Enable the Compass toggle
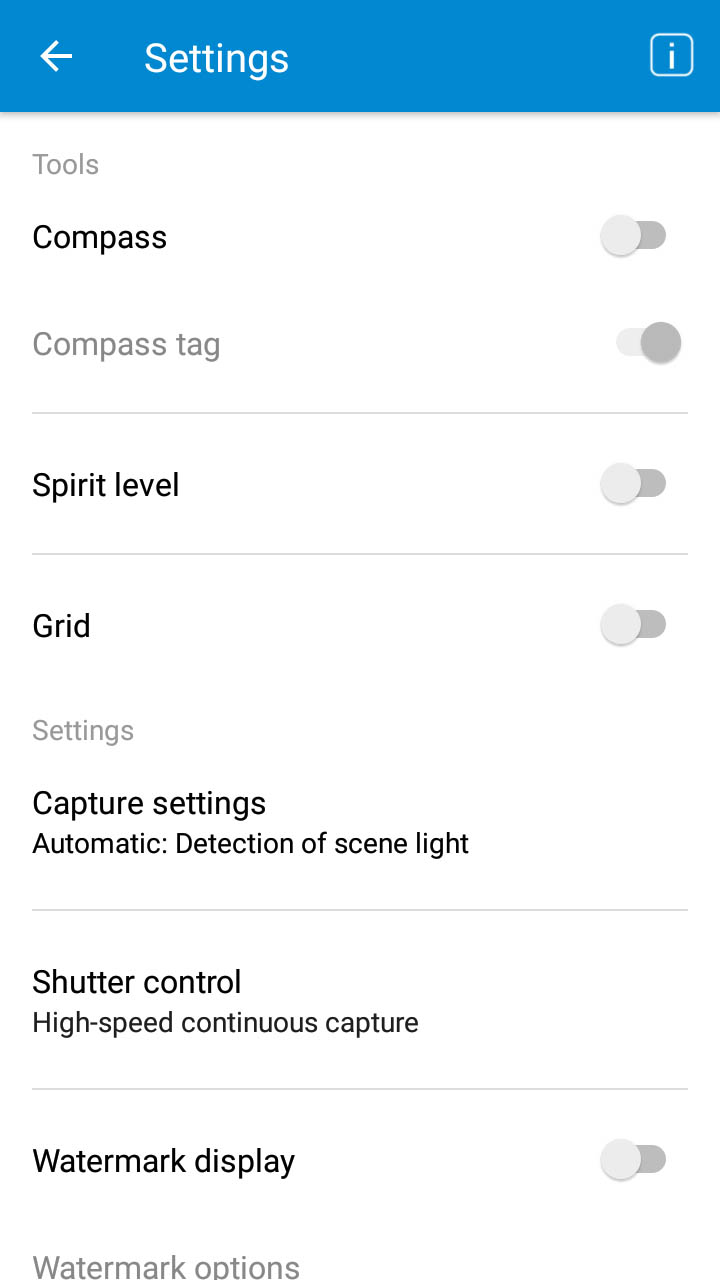Screen dimensions: 720x1280 pos(634,237)
